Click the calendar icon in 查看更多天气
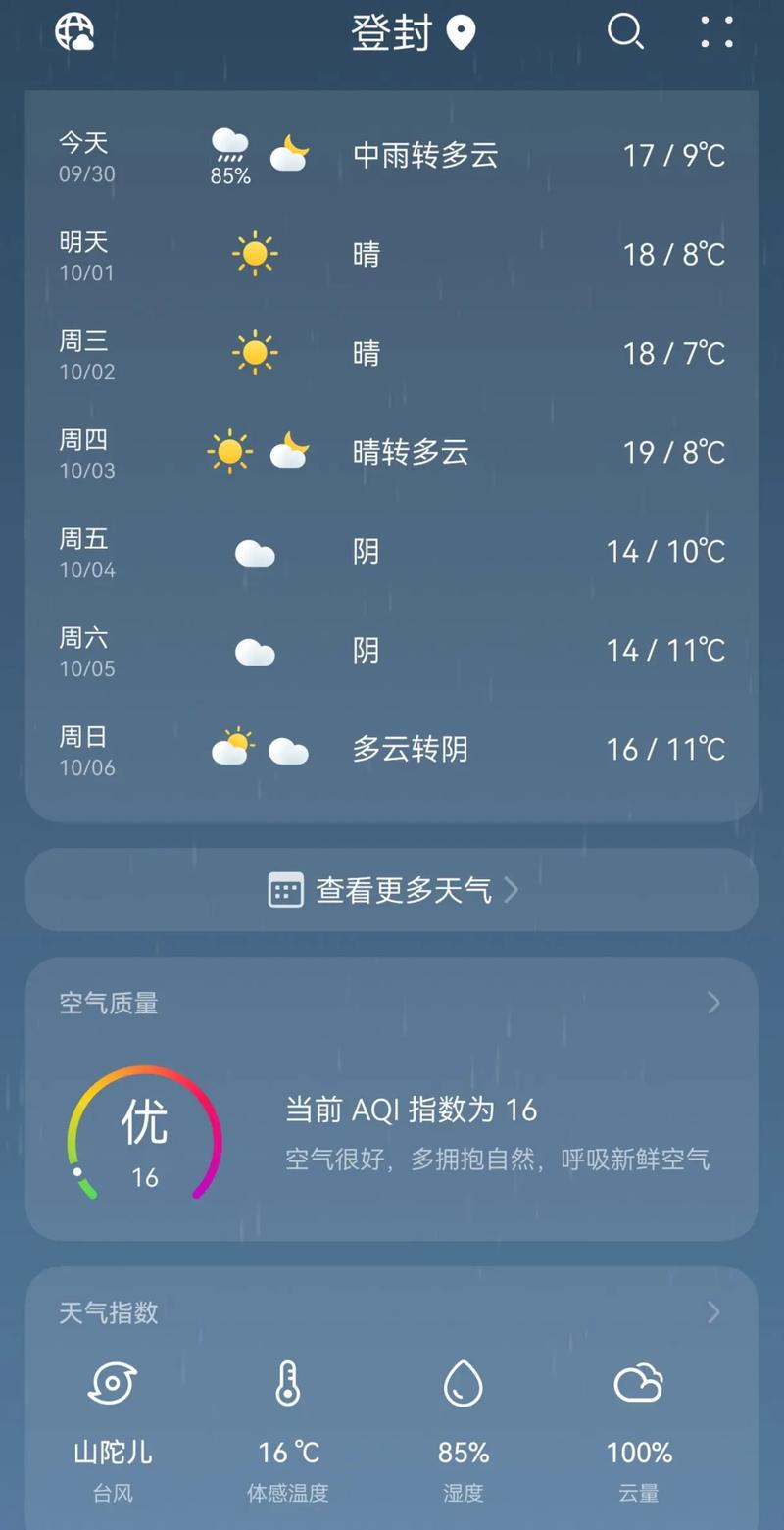Viewport: 784px width, 1530px height. click(284, 890)
